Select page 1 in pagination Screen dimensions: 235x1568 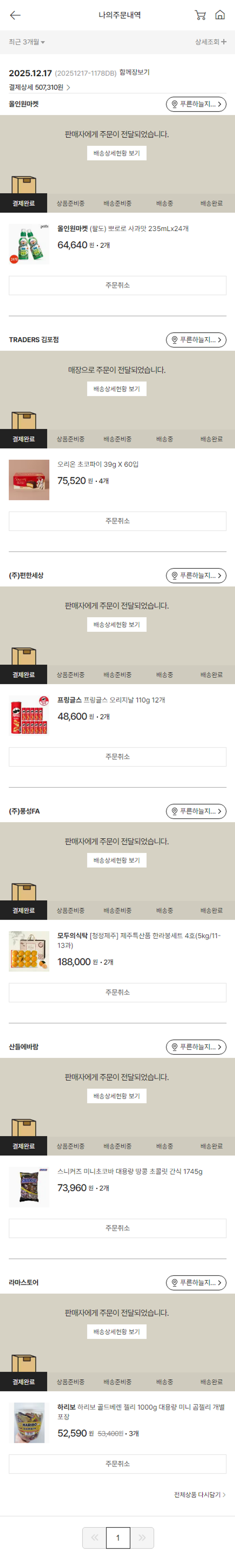click(x=118, y=1538)
